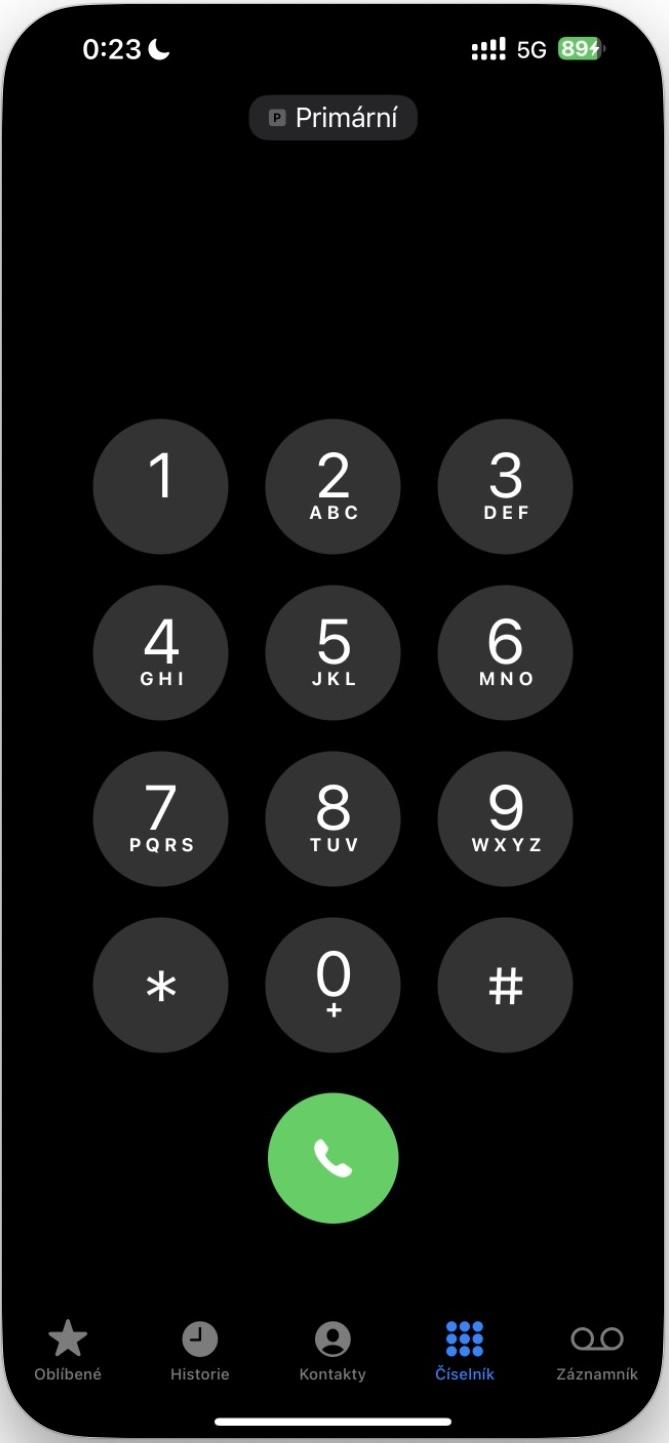Enter the digit 8 TUV
This screenshot has height=1443, width=669.
[x=333, y=819]
